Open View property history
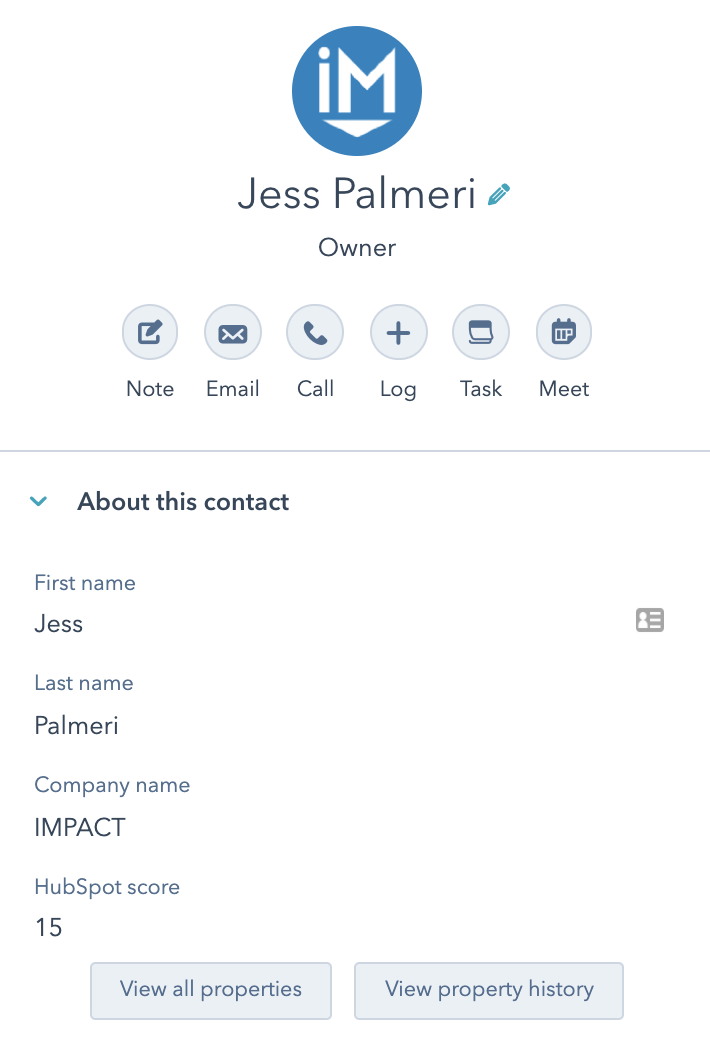The image size is (710, 1048). tap(489, 990)
